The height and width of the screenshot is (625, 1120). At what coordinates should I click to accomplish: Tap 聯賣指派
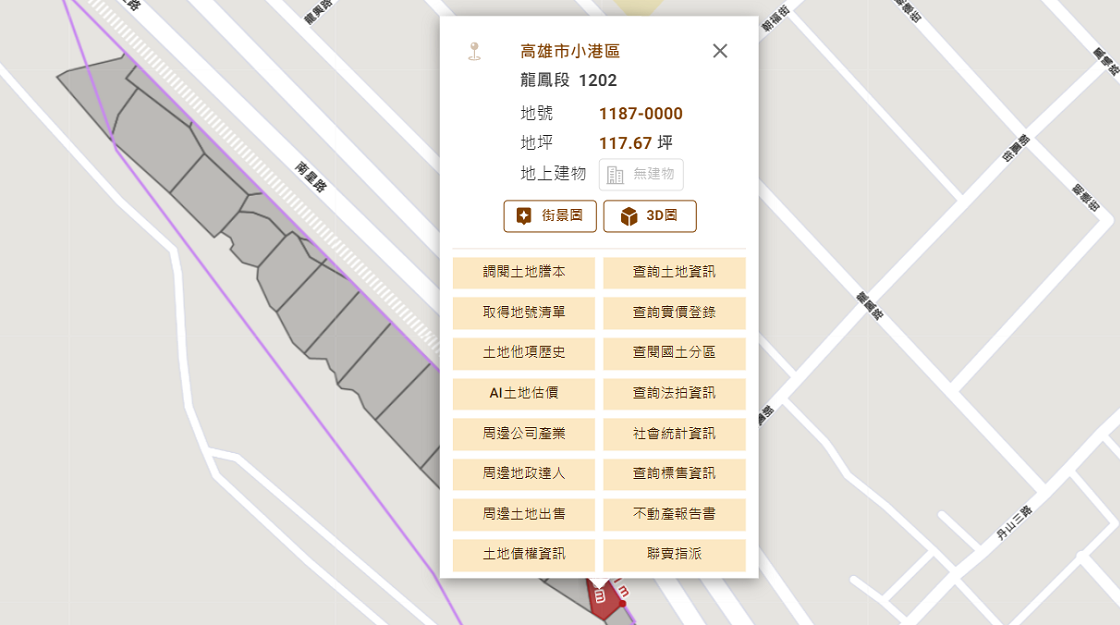[674, 555]
